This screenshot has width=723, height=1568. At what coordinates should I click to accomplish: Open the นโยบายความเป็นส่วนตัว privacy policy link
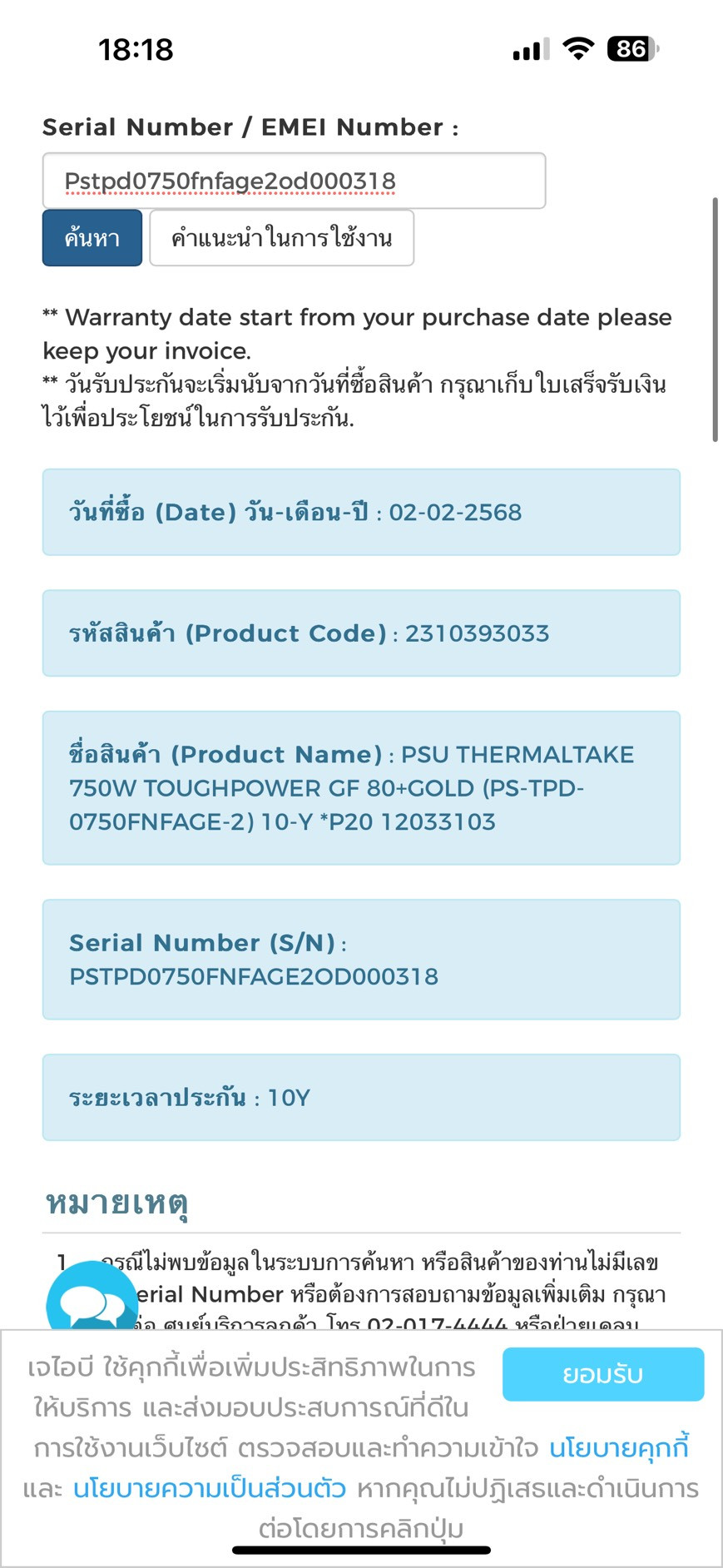210,1488
